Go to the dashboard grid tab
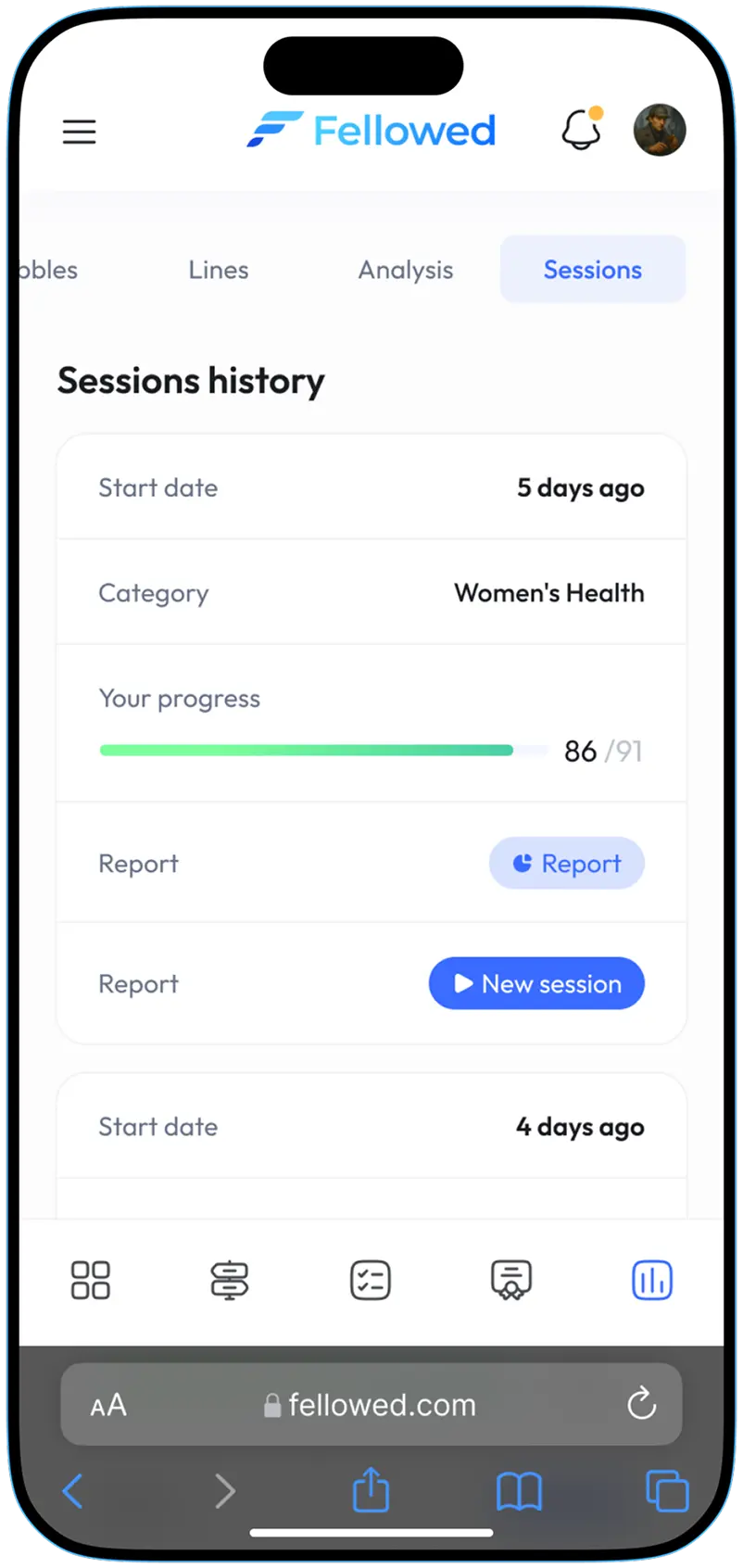 click(x=91, y=1280)
